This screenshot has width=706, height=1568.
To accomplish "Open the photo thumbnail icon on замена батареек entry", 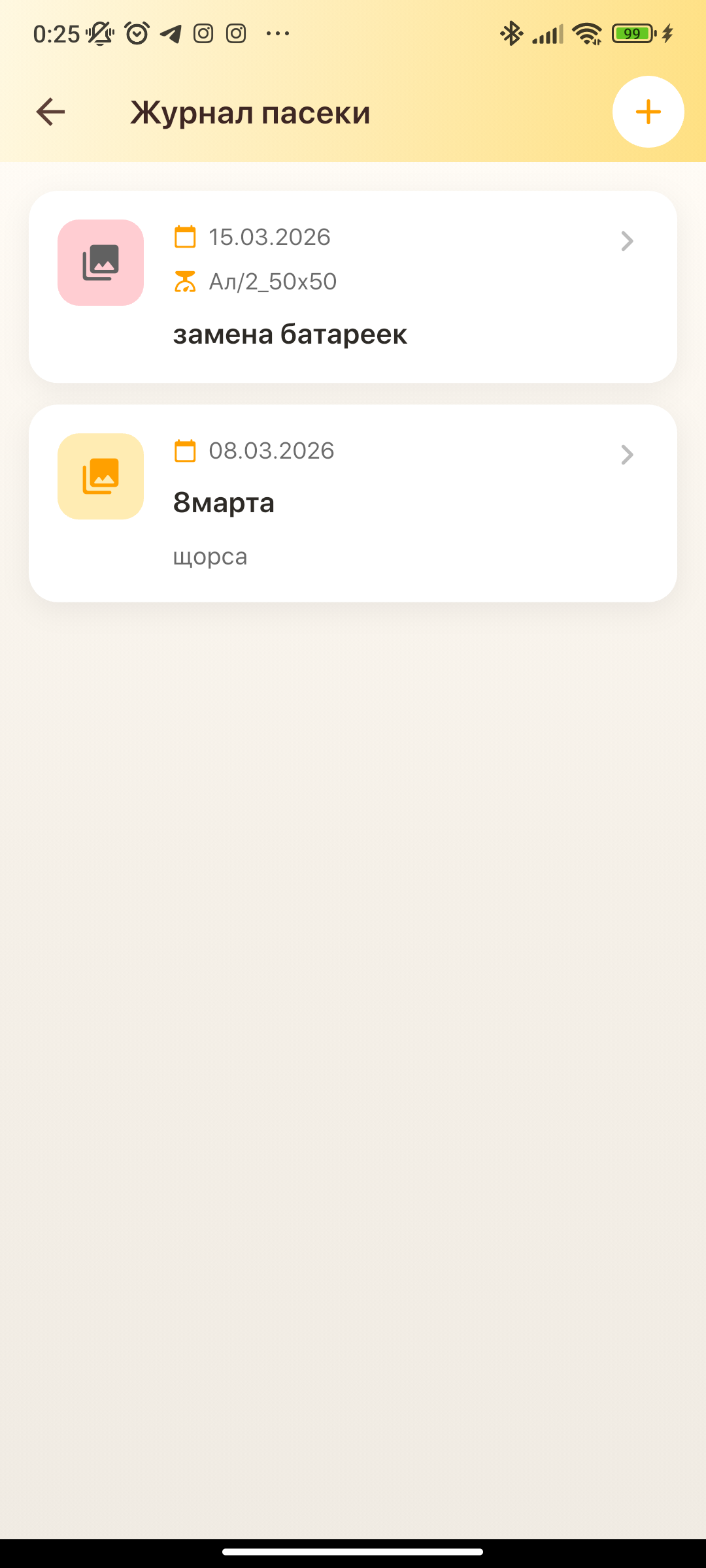I will [100, 262].
